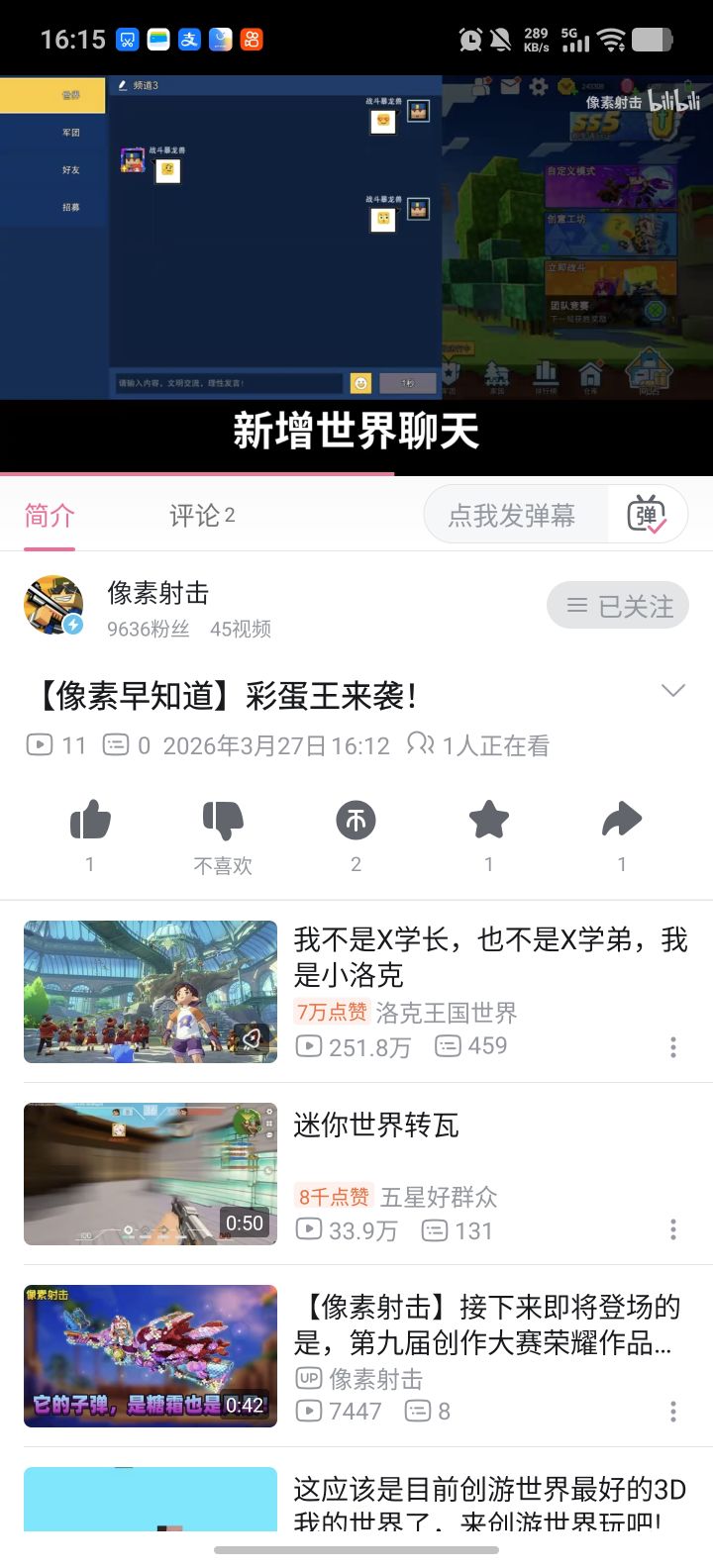
Task: Click the 不喜欢 thumbs-down icon
Action: tap(223, 822)
